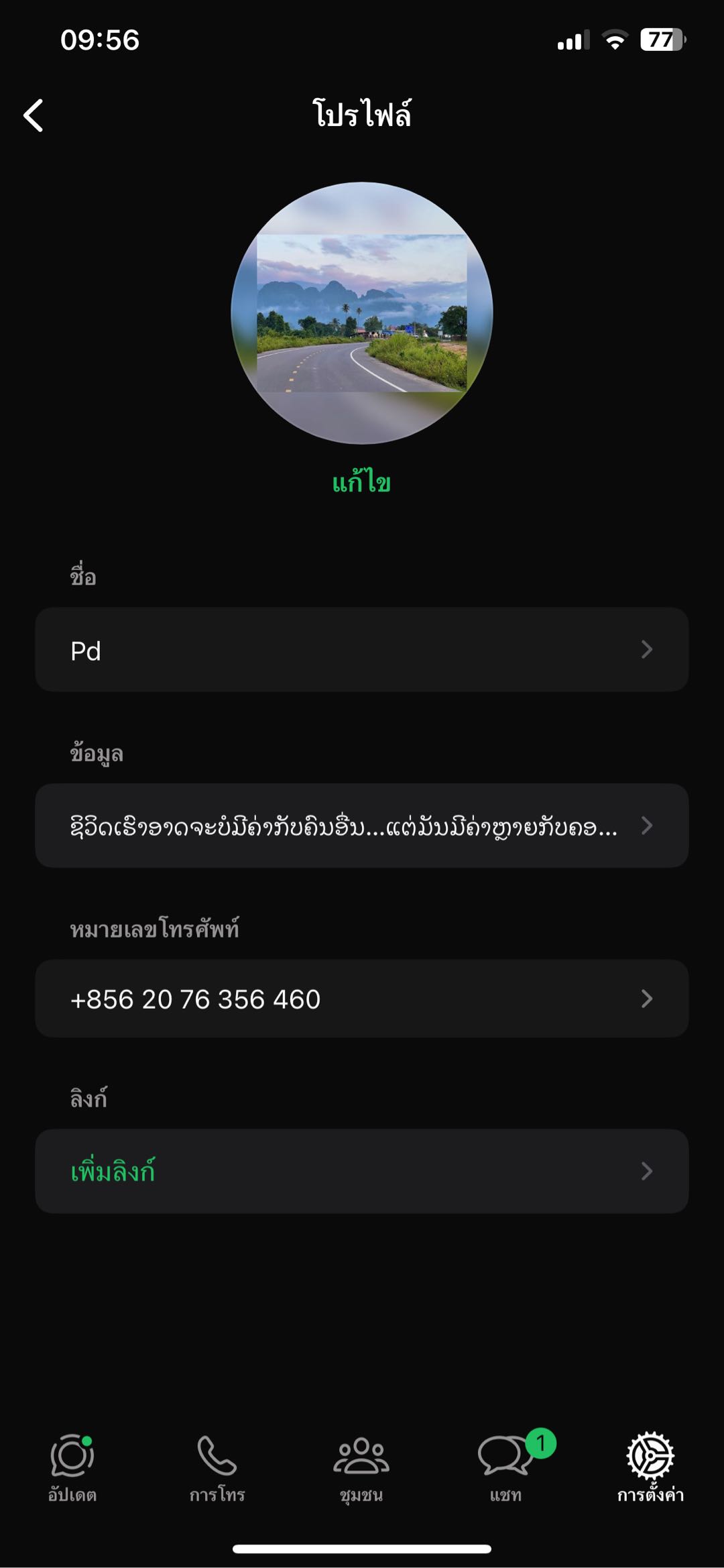This screenshot has width=724, height=1568.
Task: Tap the green แก้ไข edit link
Action: 361,483
